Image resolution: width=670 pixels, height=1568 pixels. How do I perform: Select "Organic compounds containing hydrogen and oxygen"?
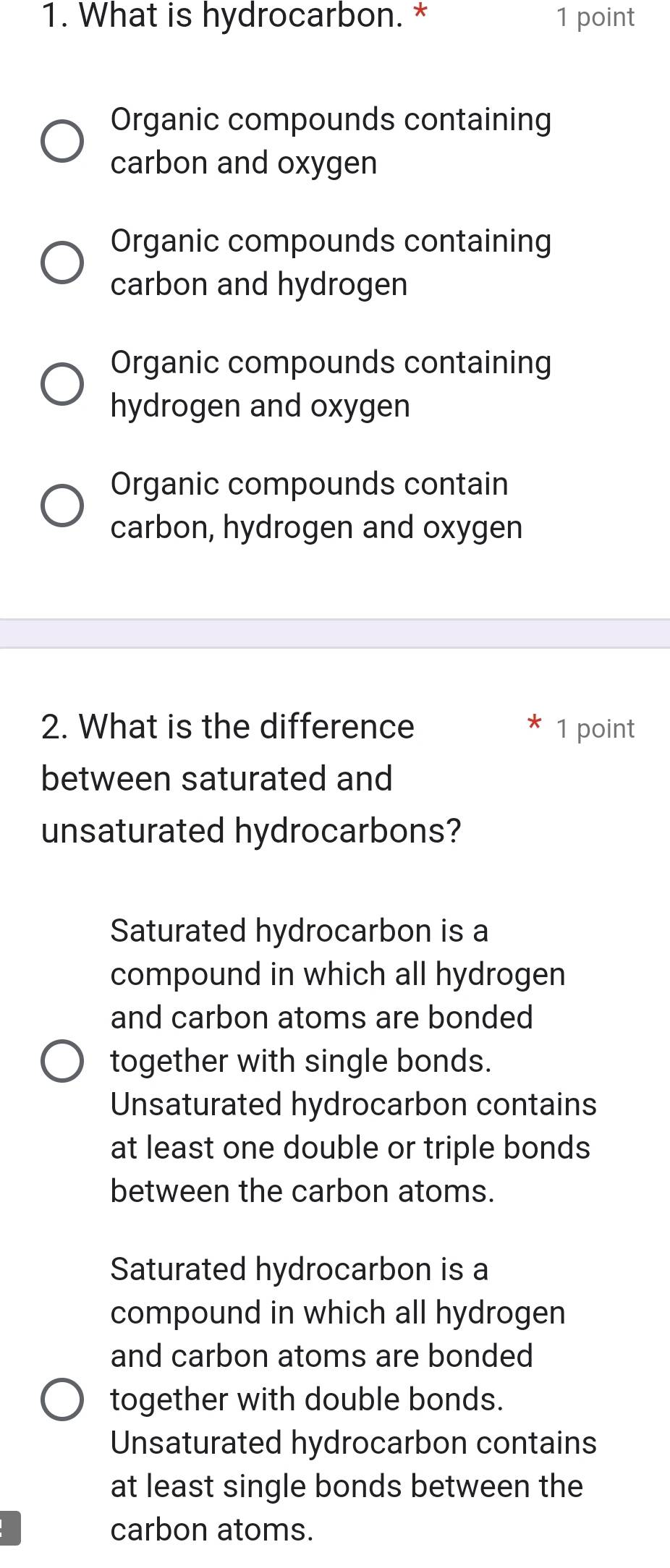coord(62,384)
